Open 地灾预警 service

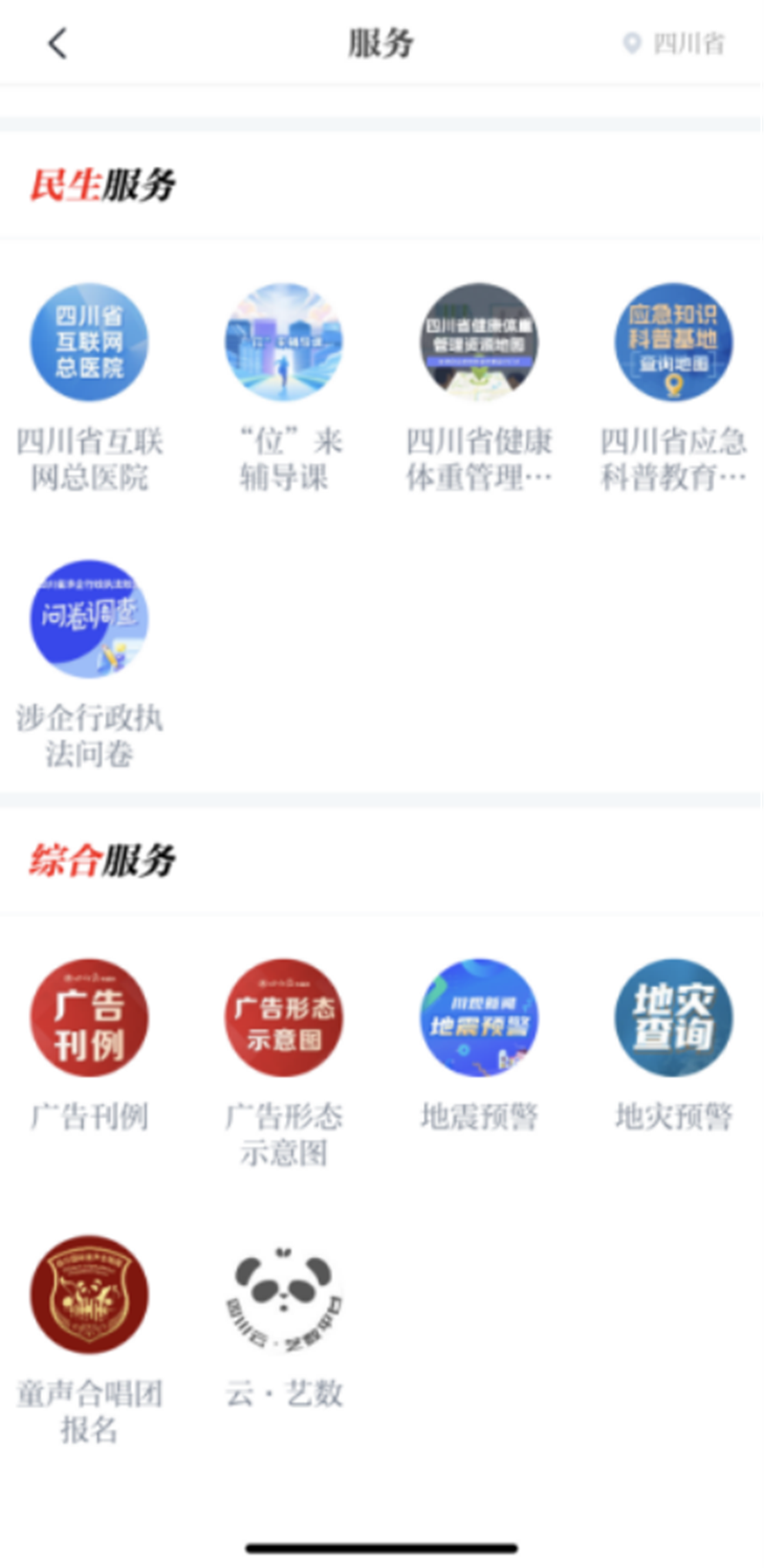click(673, 1018)
